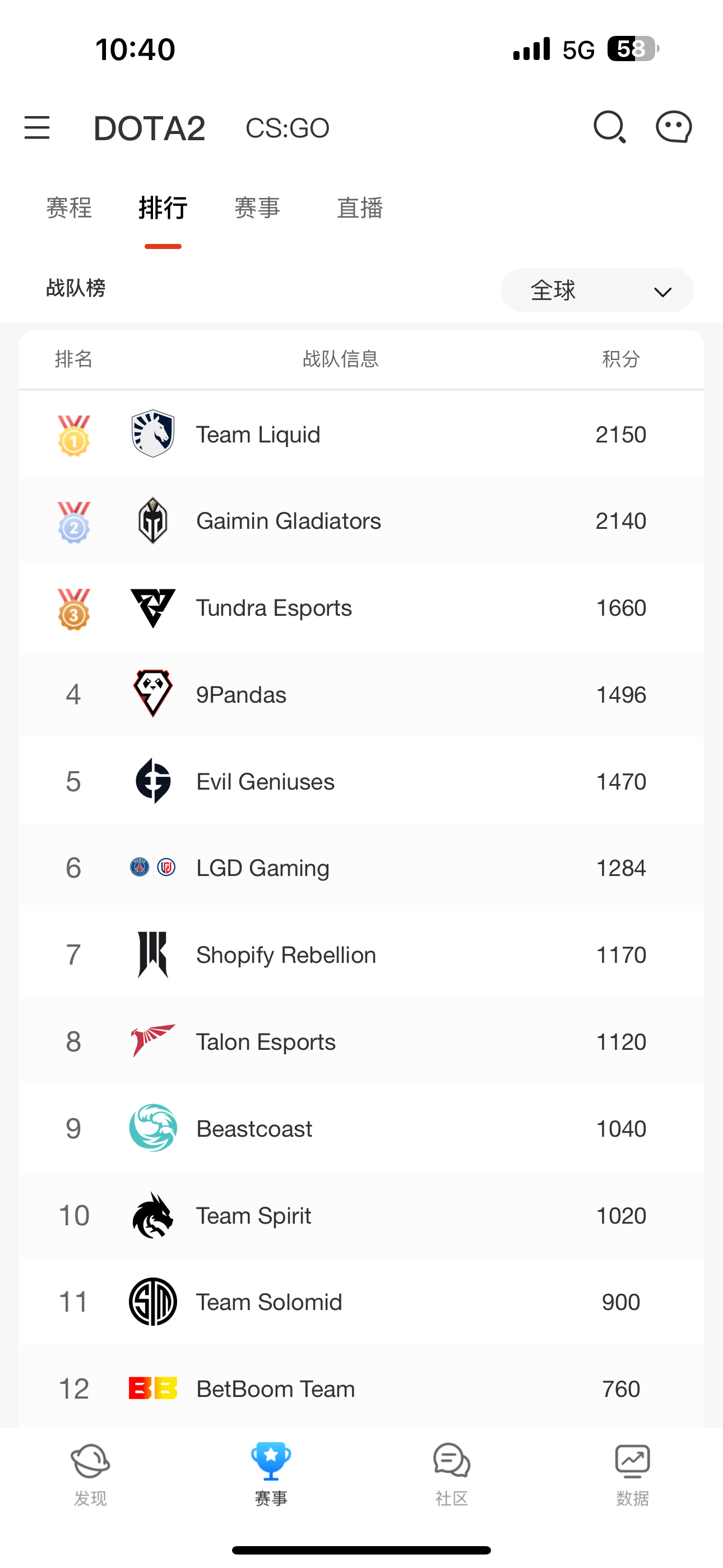Go to the 发现 bottom tab
Viewport: 723px width, 1568px height.
pyautogui.click(x=90, y=1473)
